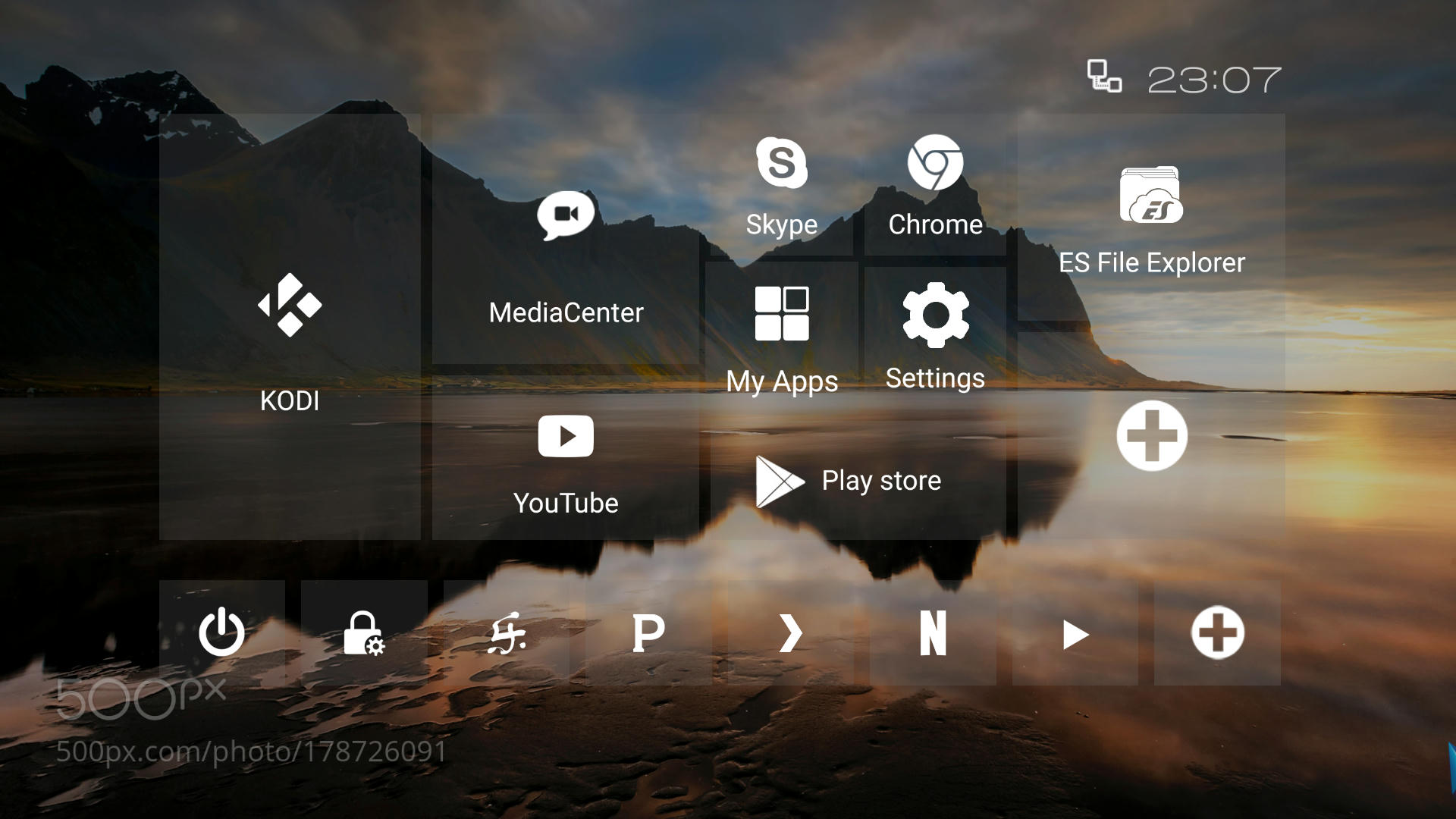1456x819 pixels.
Task: Tap the chevron shortcut in the bottom row
Action: 791,632
